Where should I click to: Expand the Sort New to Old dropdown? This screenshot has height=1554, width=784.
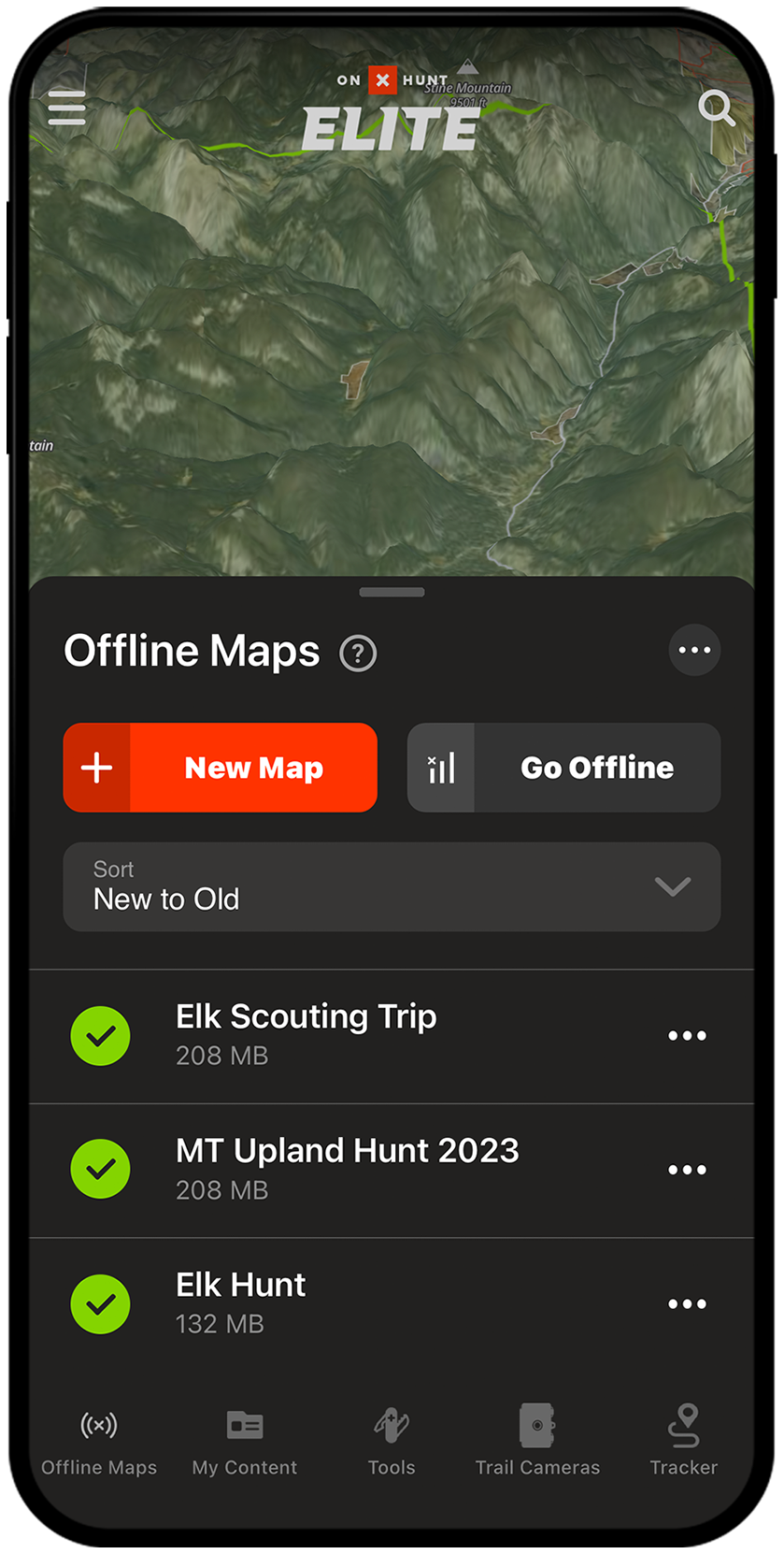[392, 886]
